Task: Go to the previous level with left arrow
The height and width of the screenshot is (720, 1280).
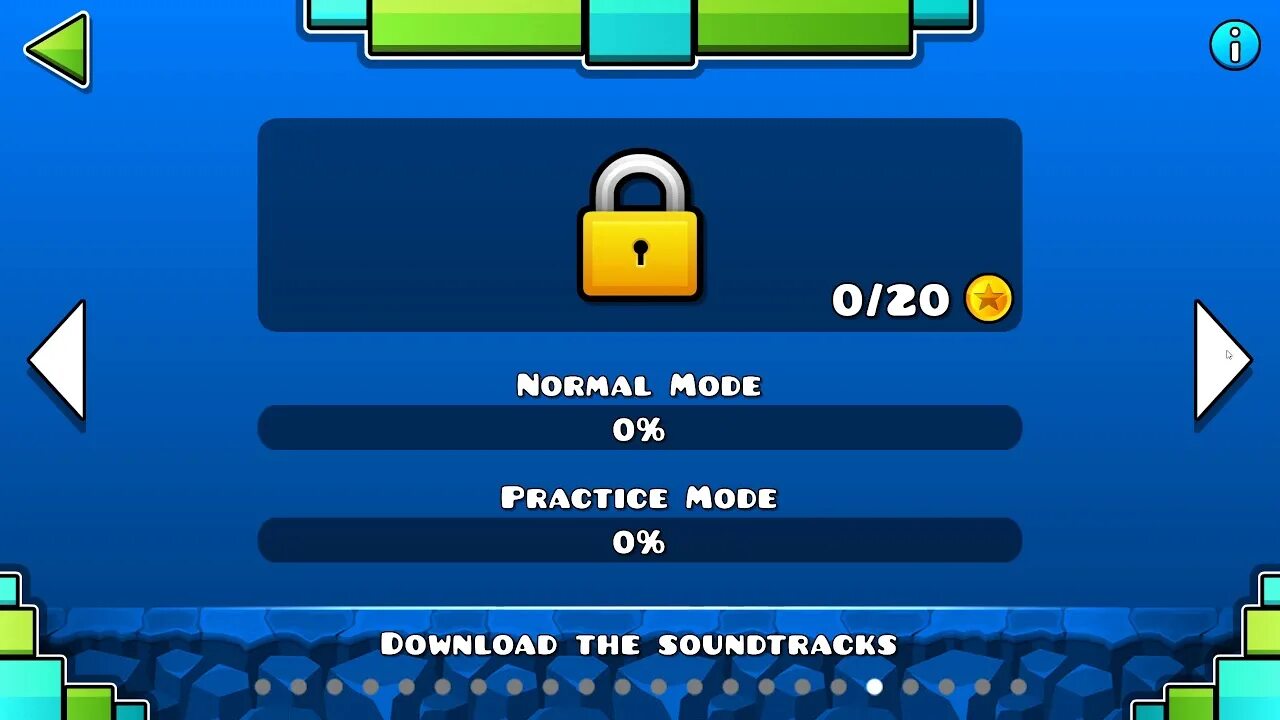Action: pyautogui.click(x=57, y=360)
